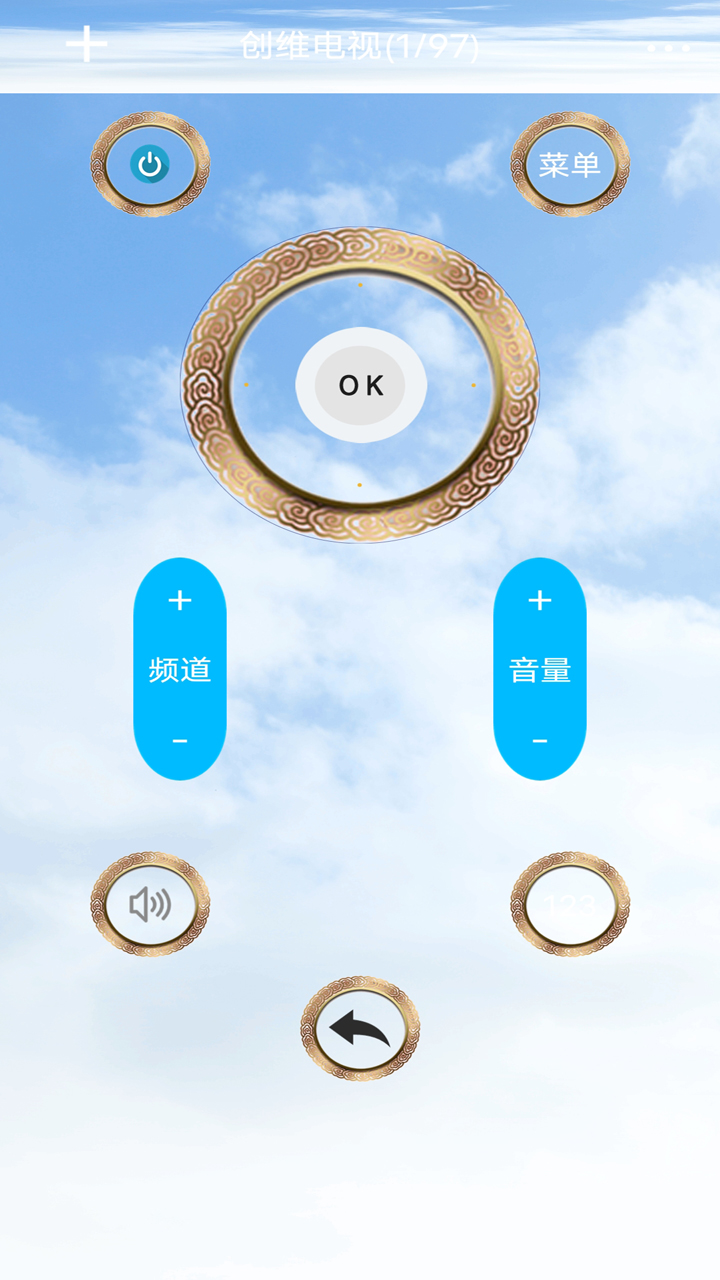Mute the TV with the speaker icon
Screen dimensions: 720x1280
coord(148,903)
